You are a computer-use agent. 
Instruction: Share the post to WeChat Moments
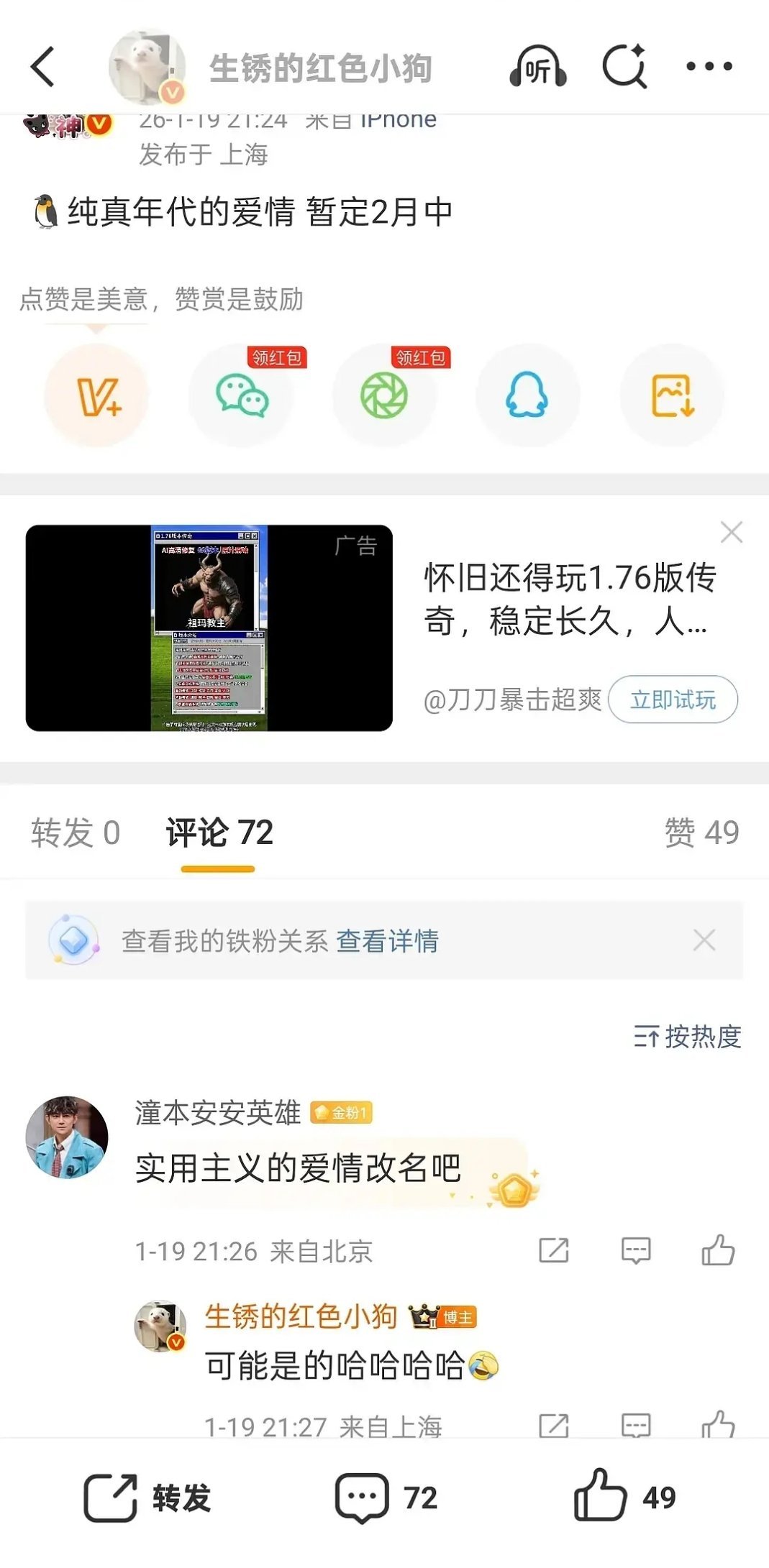tap(385, 395)
